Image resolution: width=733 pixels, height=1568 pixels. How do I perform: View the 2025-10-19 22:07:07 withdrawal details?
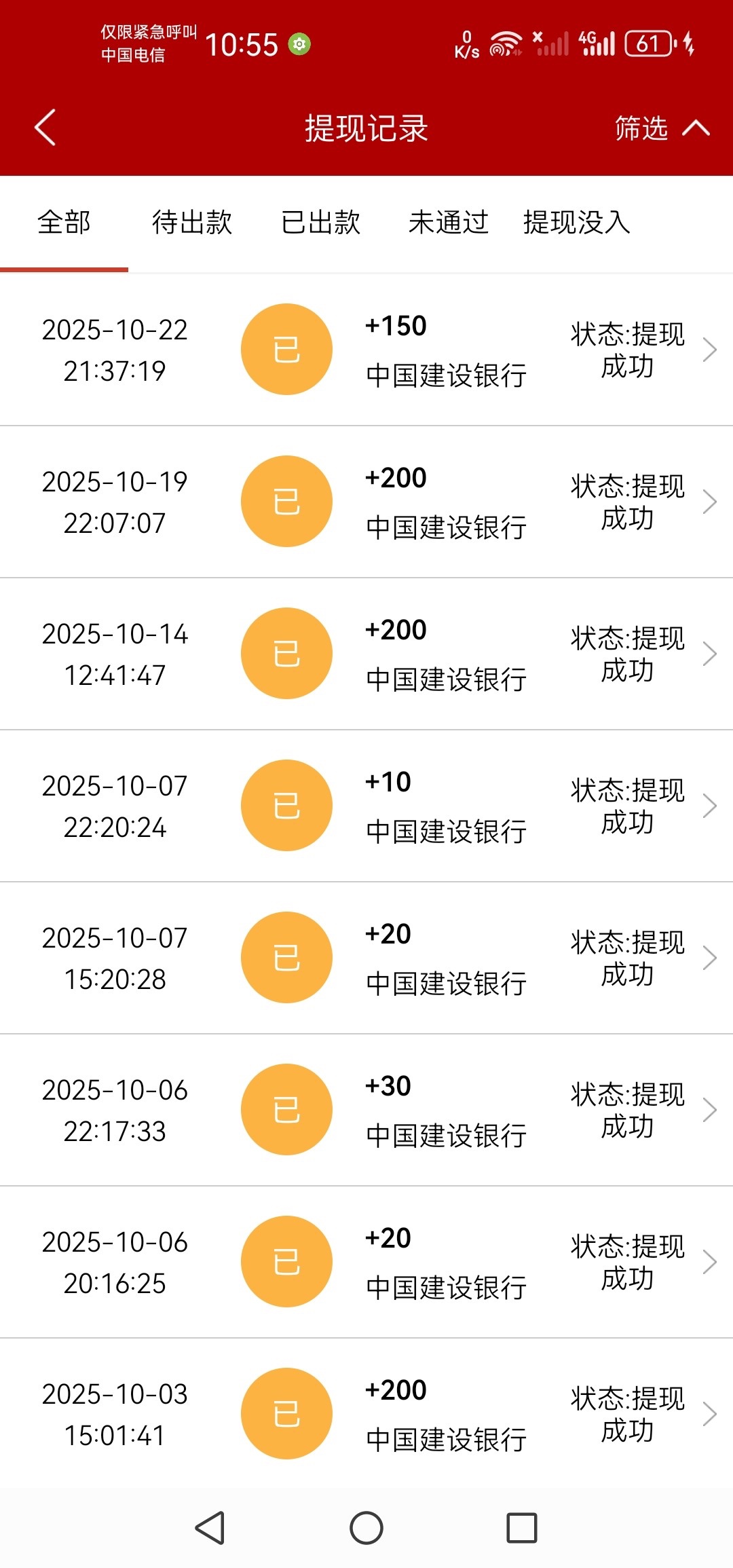[x=366, y=502]
